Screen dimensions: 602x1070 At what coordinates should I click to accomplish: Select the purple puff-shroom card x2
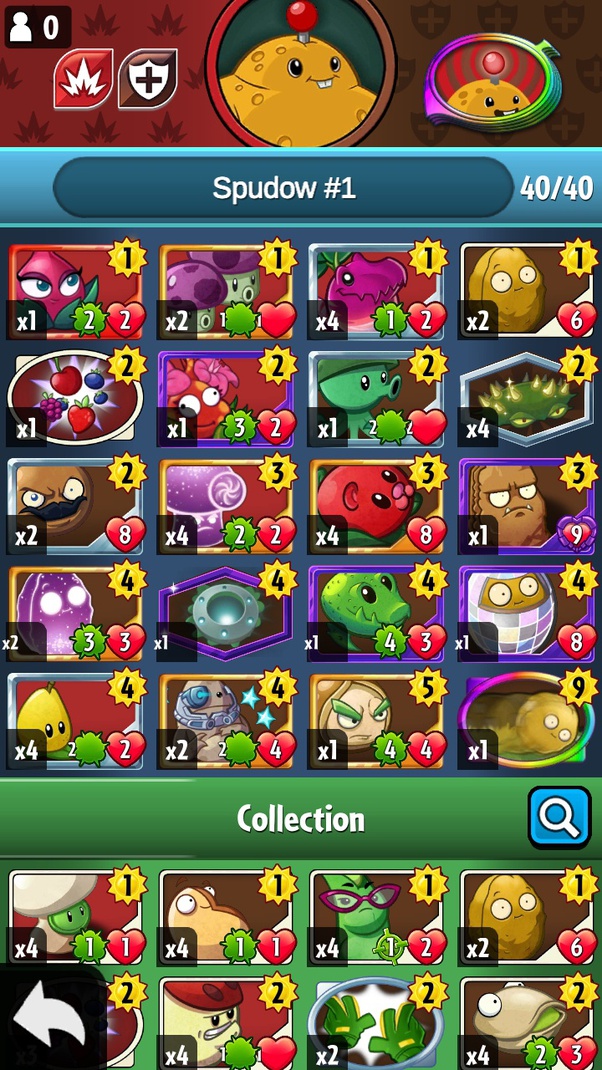pos(227,289)
